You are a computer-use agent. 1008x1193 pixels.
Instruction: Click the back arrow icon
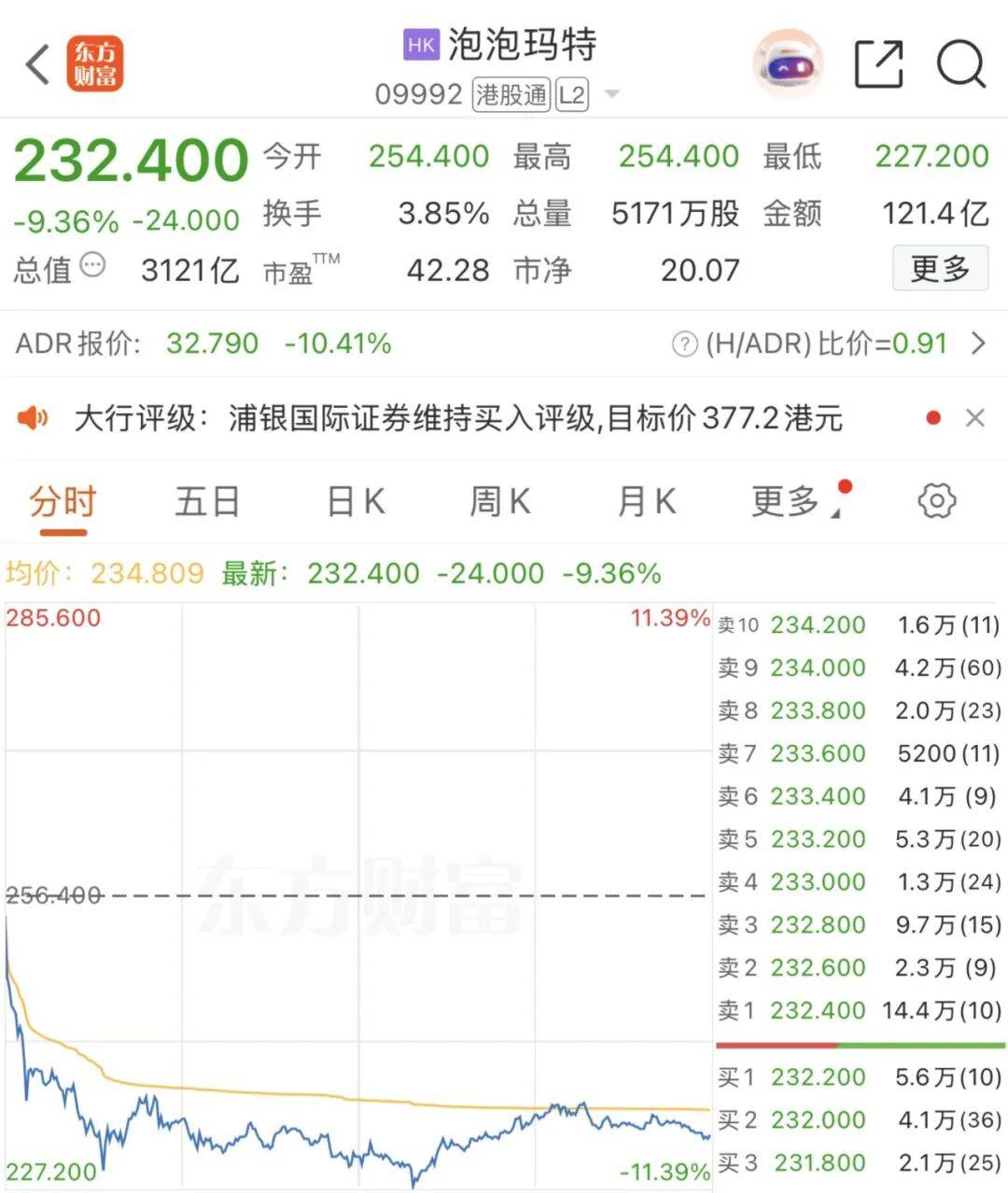(x=35, y=63)
